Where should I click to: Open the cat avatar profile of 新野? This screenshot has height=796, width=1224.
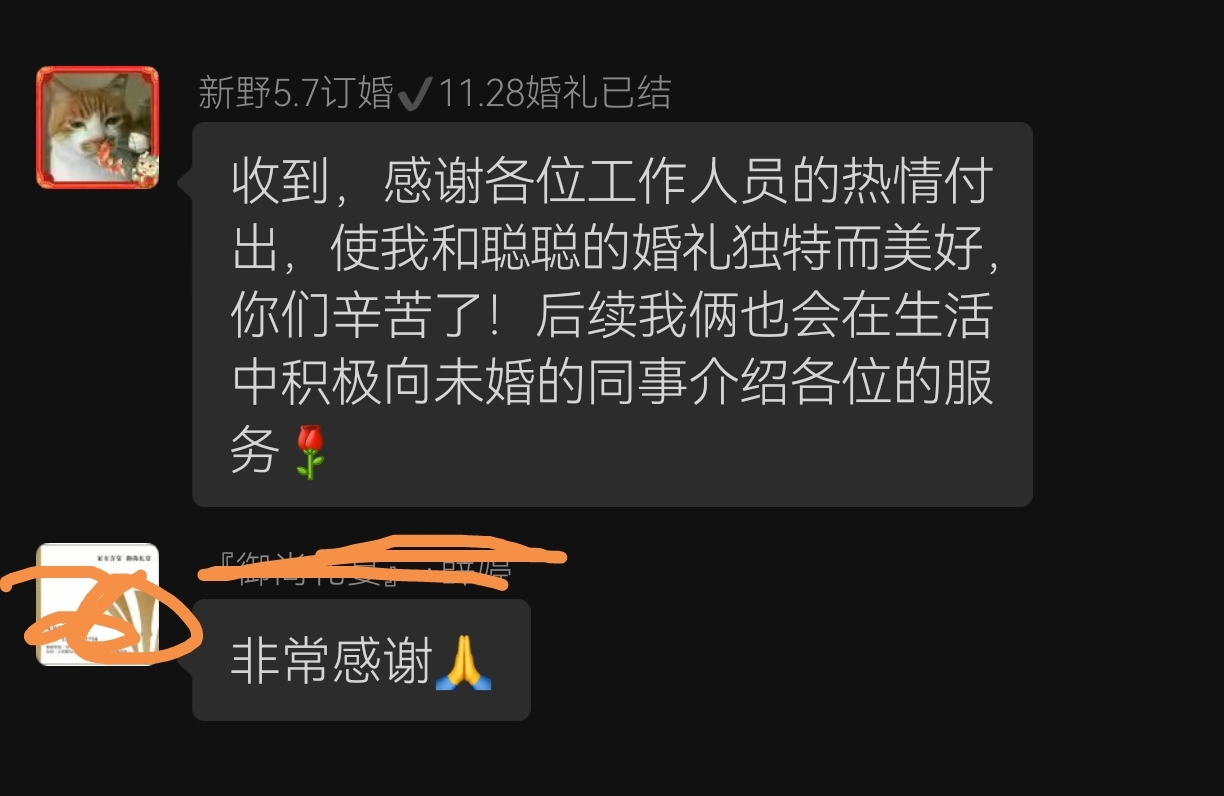(97, 127)
